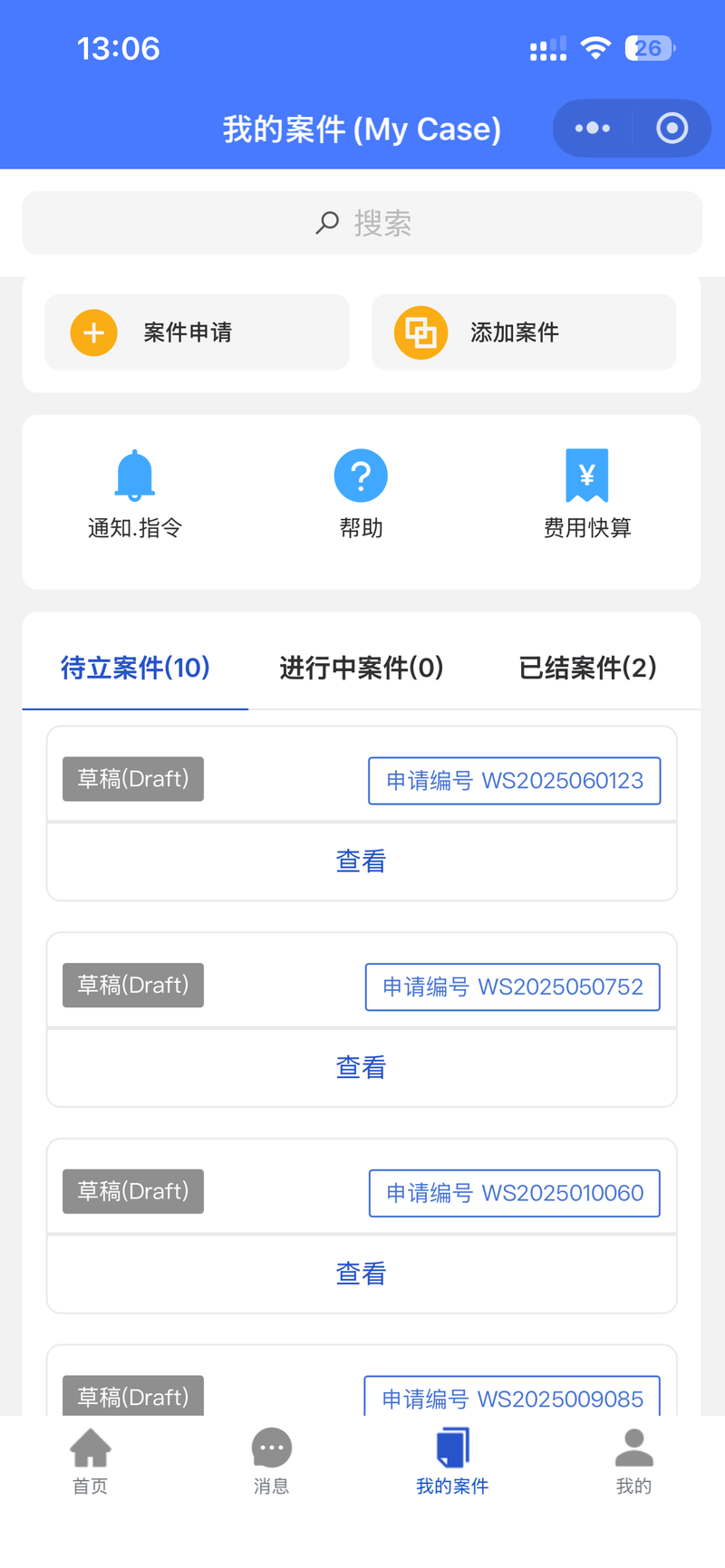Open the 消息 messages tab

point(271,1461)
